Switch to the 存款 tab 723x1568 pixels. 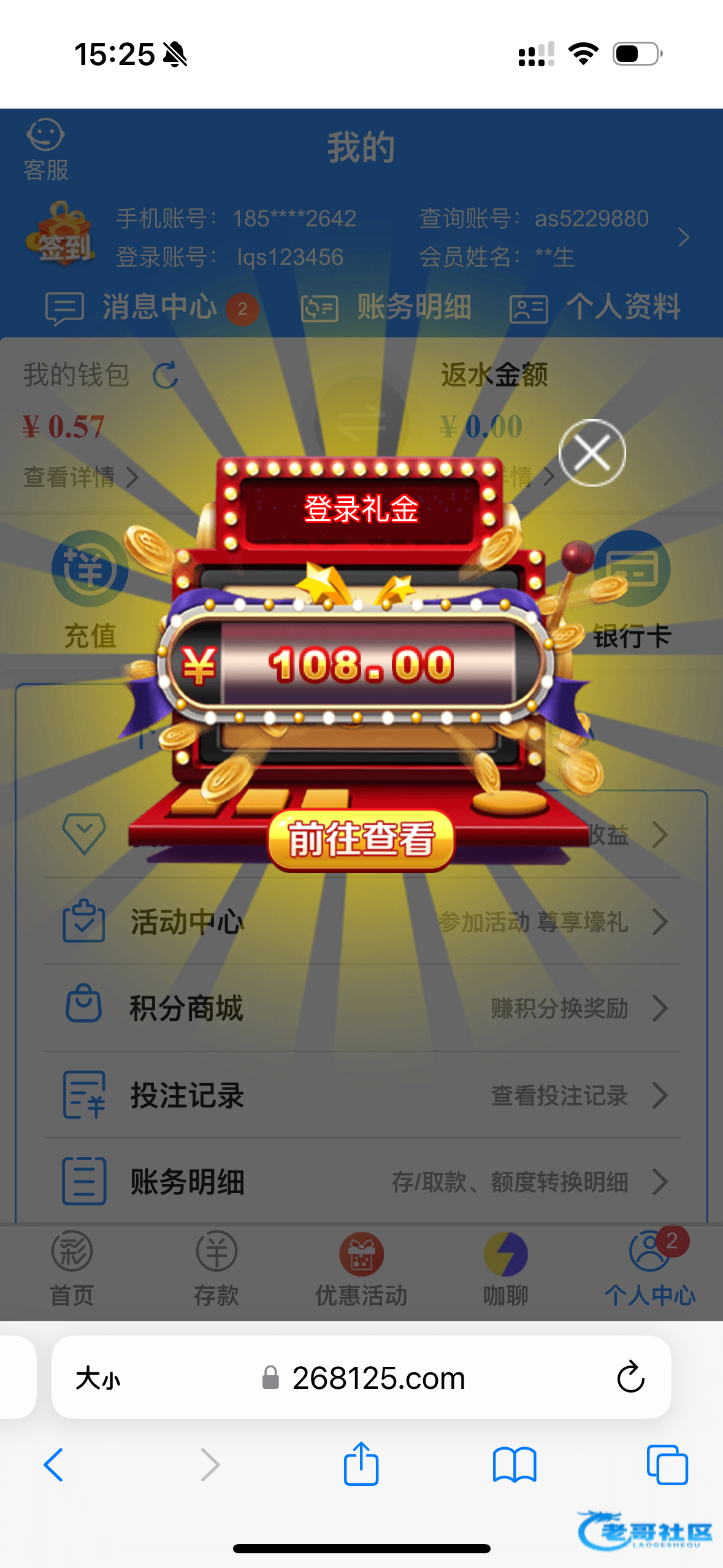(216, 1269)
